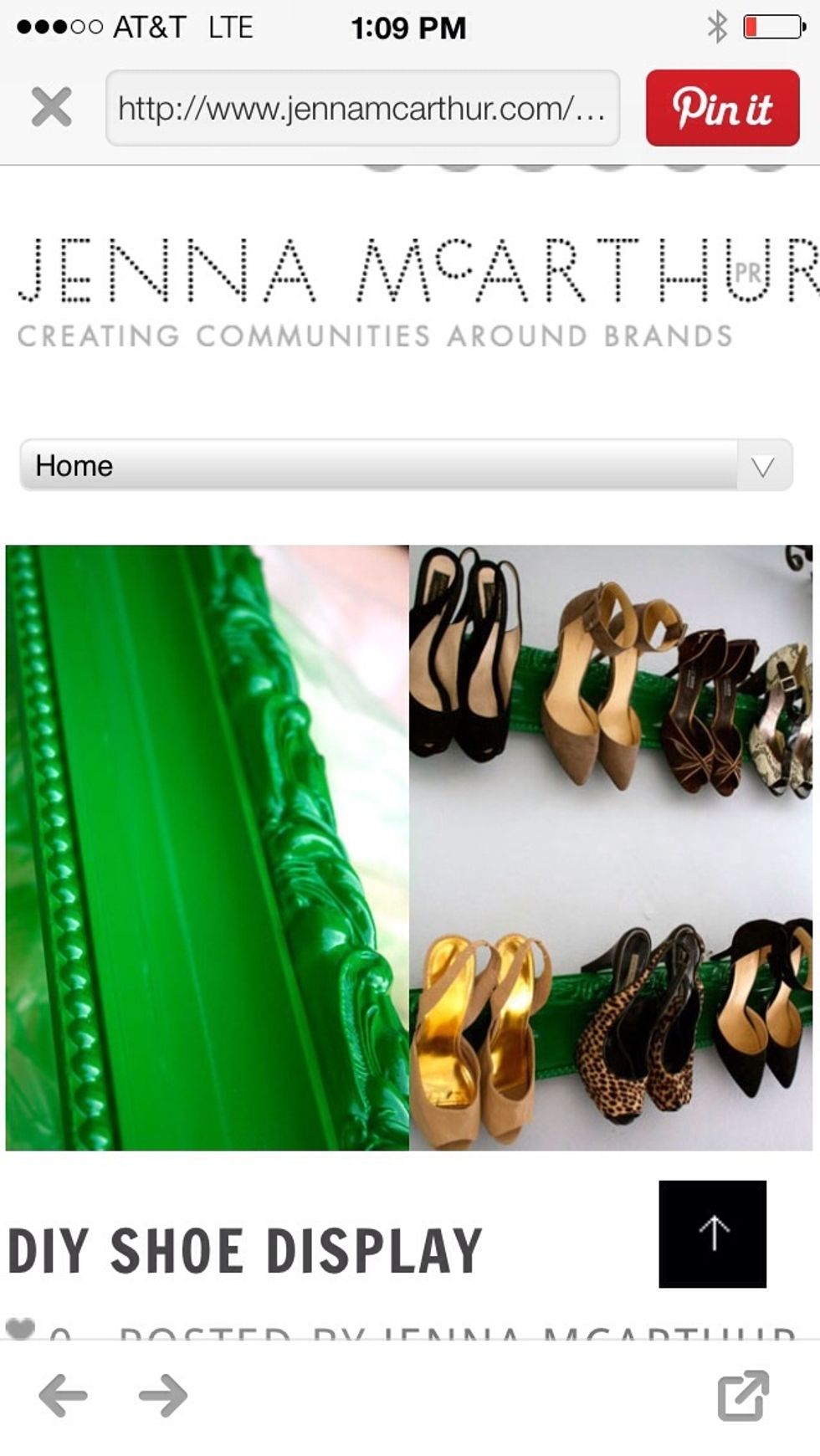Close the in-app browser
Image resolution: width=820 pixels, height=1456 pixels.
coord(51,108)
